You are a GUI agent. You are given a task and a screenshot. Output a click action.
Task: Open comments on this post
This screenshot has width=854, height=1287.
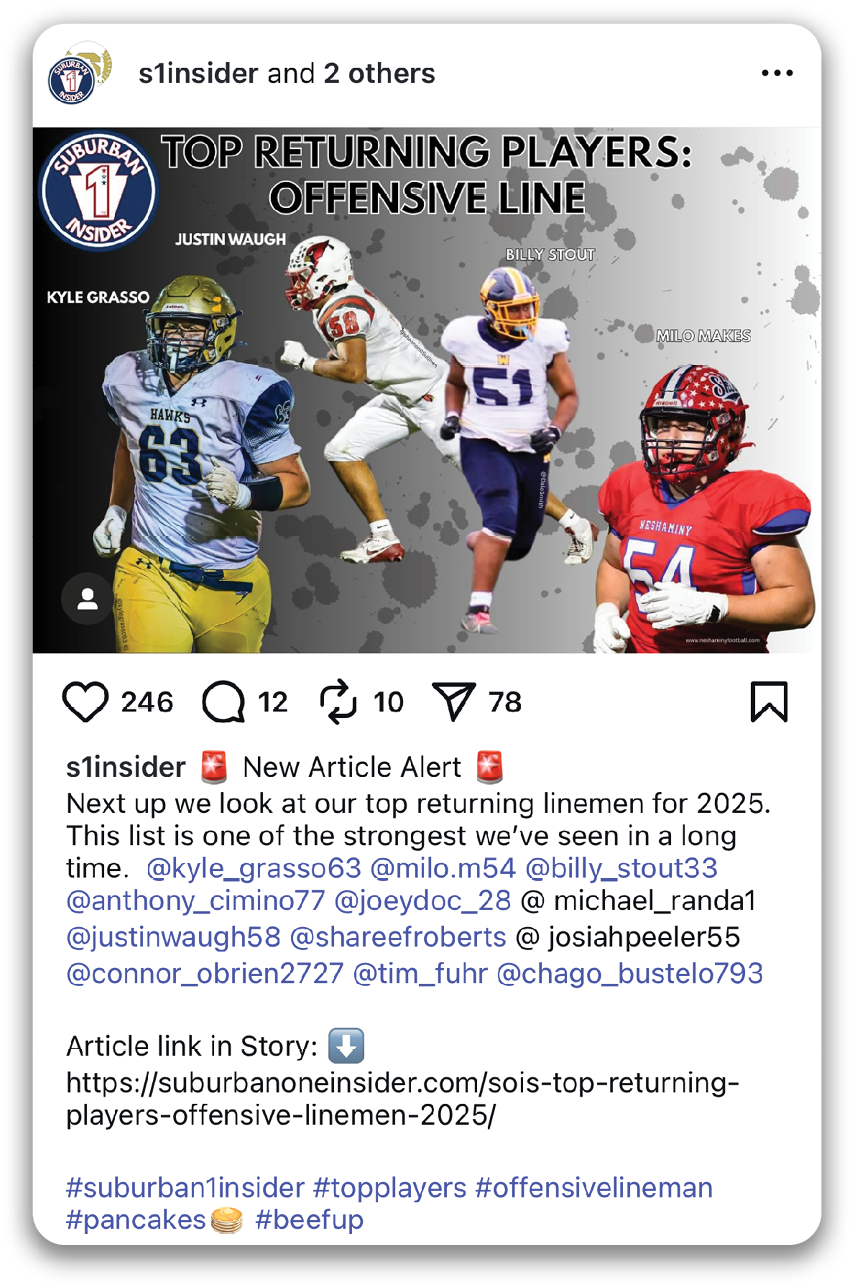223,702
